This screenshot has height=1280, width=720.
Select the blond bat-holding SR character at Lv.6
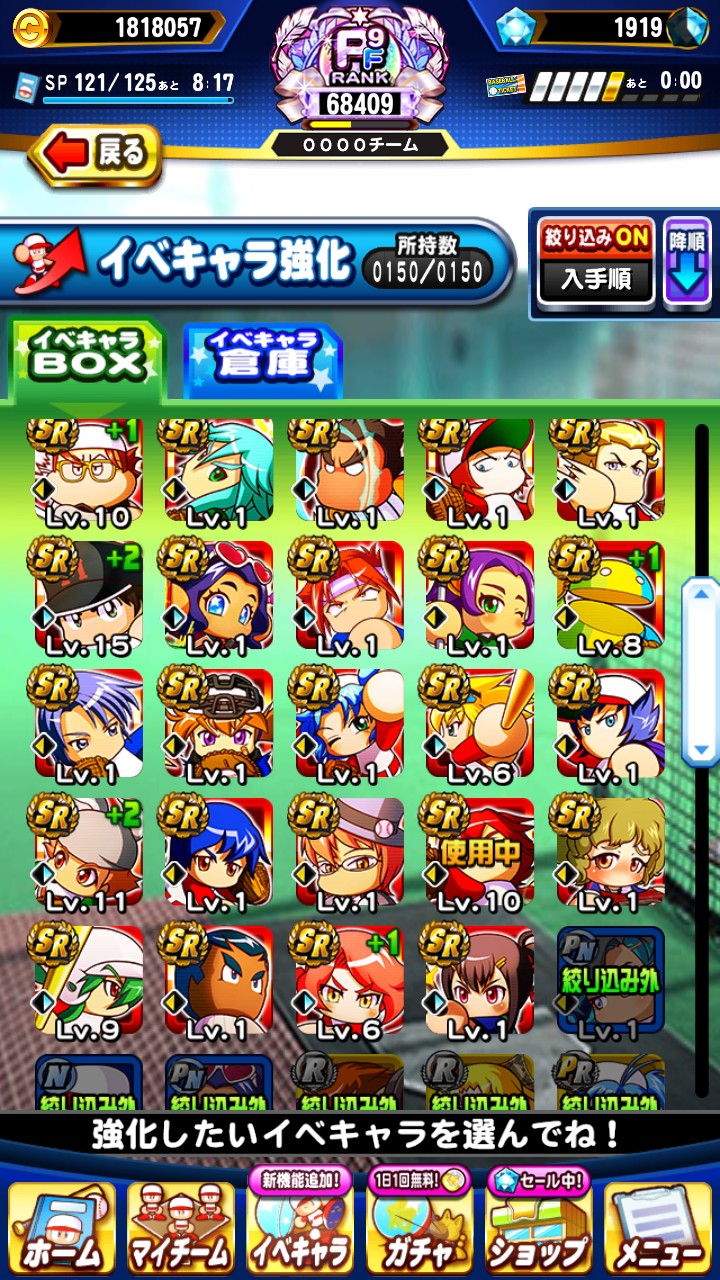pos(479,725)
